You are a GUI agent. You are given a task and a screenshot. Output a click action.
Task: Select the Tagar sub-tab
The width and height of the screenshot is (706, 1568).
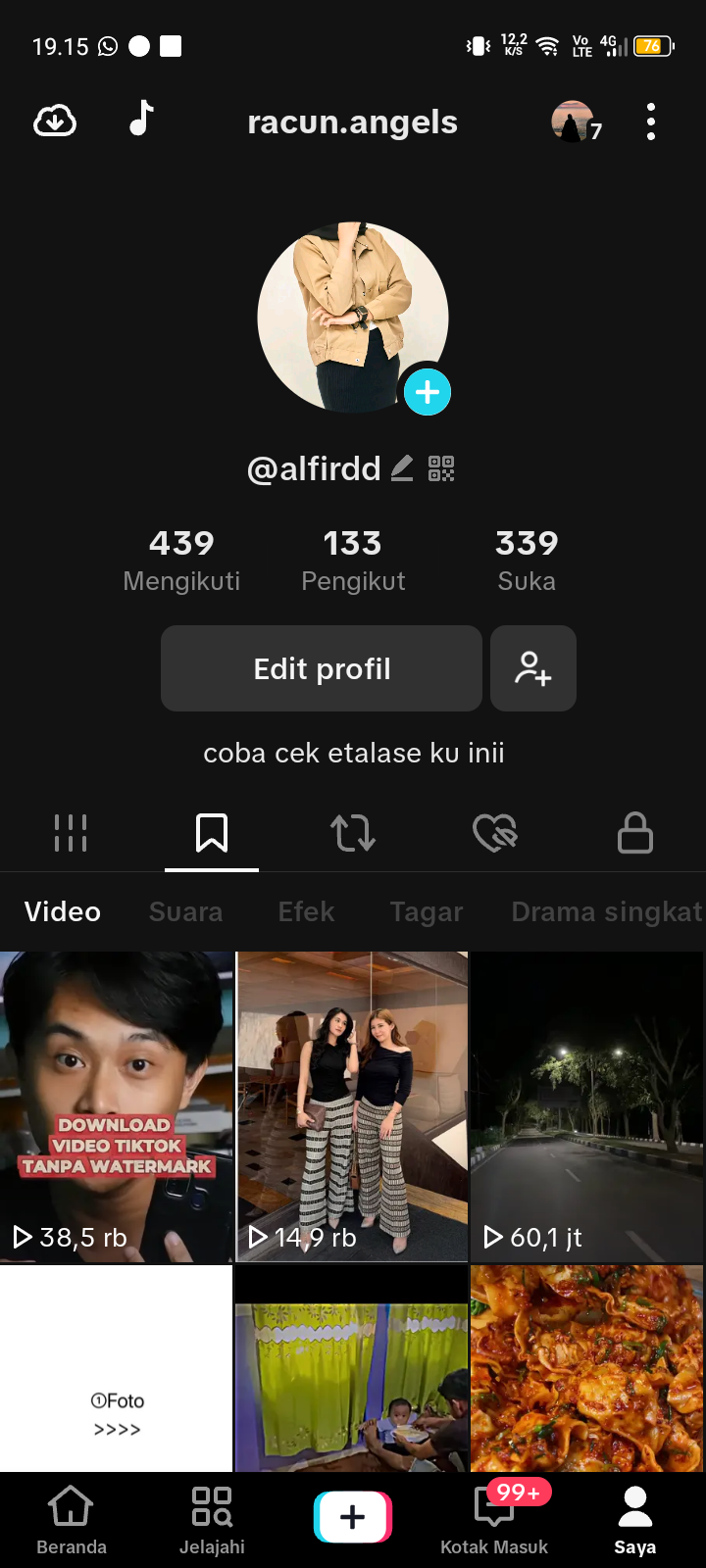[427, 911]
